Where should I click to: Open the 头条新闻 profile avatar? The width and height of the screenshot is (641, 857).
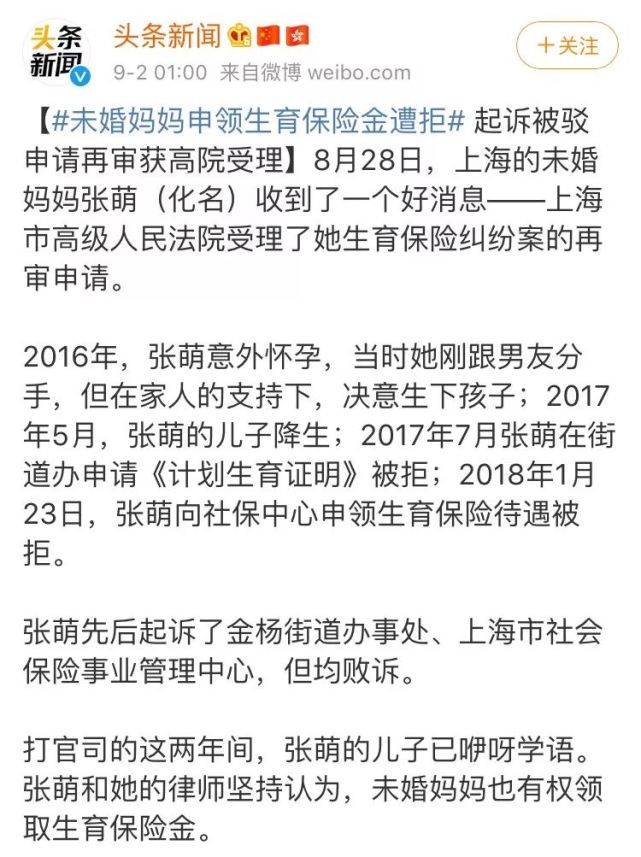pyautogui.click(x=56, y=53)
